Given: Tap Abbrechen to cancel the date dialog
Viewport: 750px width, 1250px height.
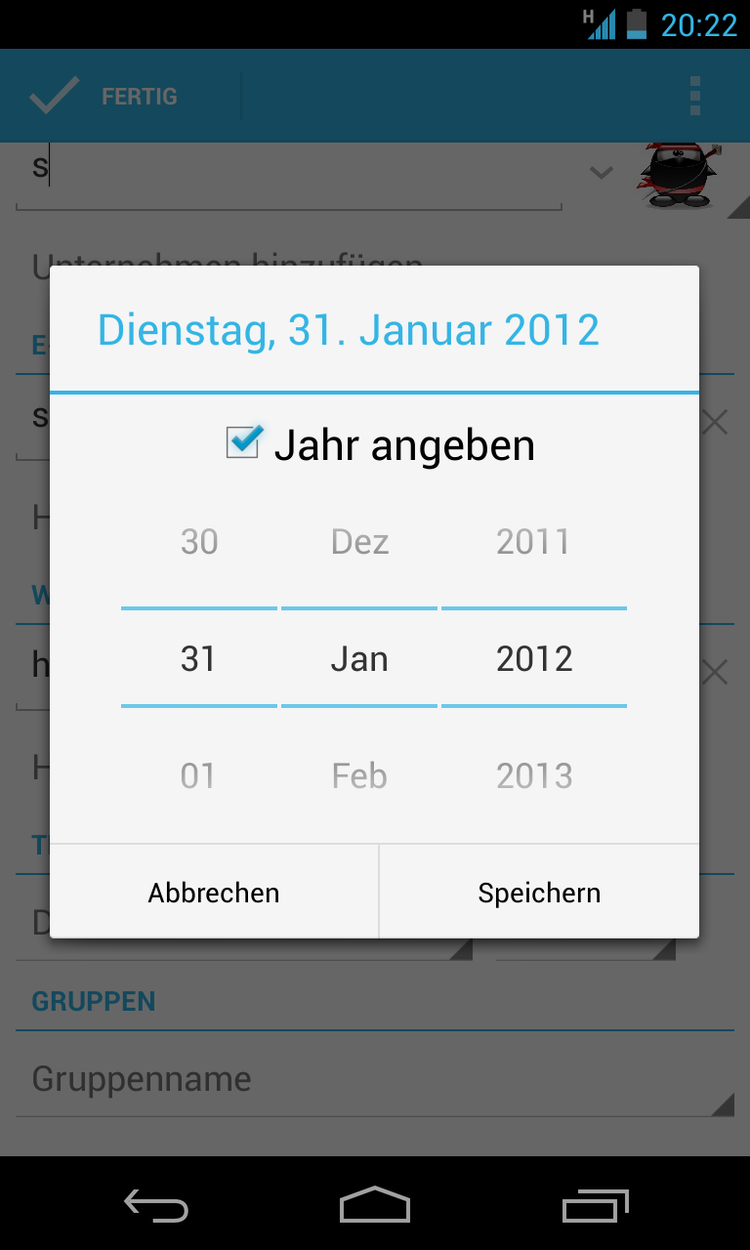Looking at the screenshot, I should point(214,892).
